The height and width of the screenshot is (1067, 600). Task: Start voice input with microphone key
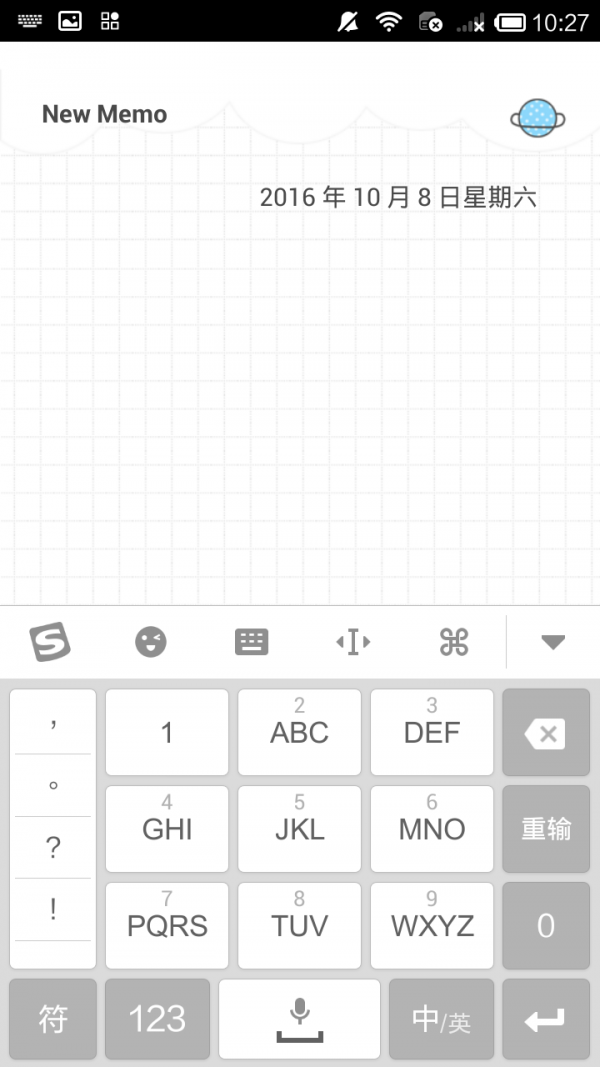(x=299, y=1019)
